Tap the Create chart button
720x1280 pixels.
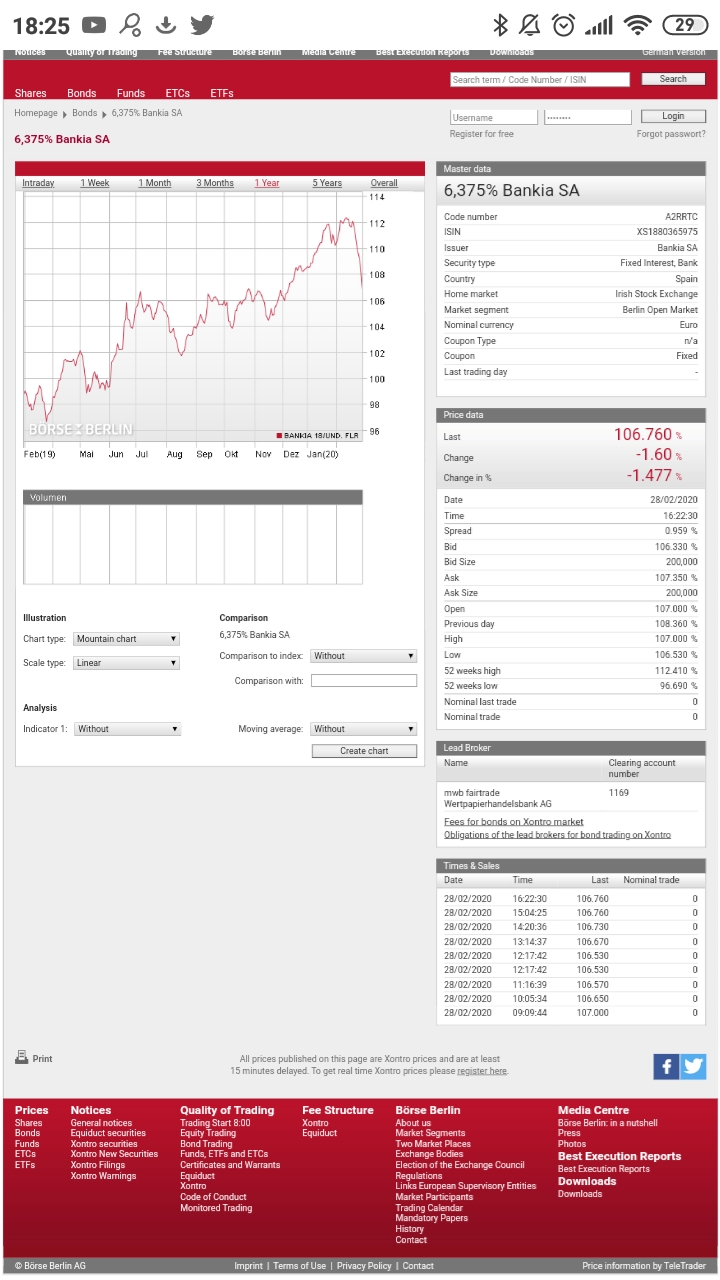coord(364,751)
